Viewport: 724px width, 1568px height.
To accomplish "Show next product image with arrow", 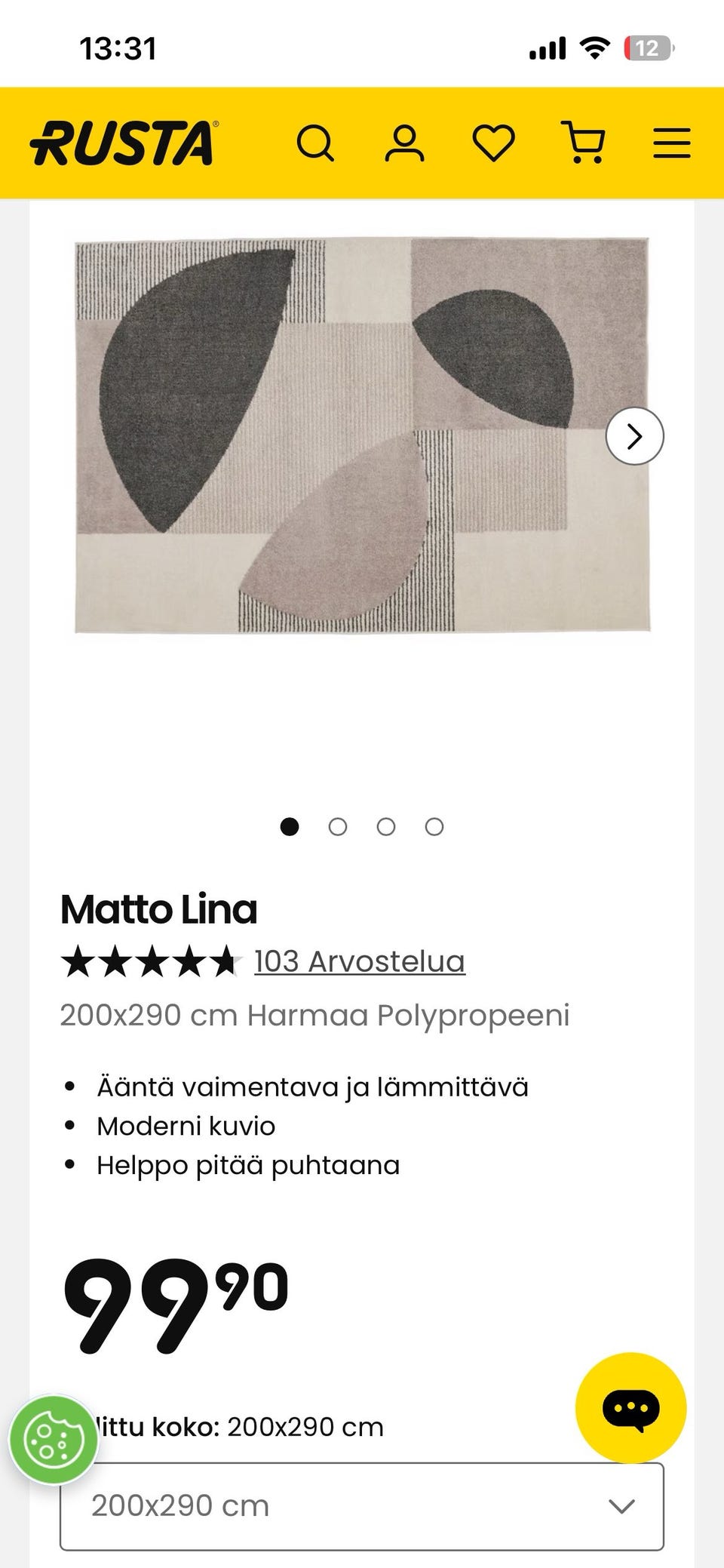I will 635,436.
